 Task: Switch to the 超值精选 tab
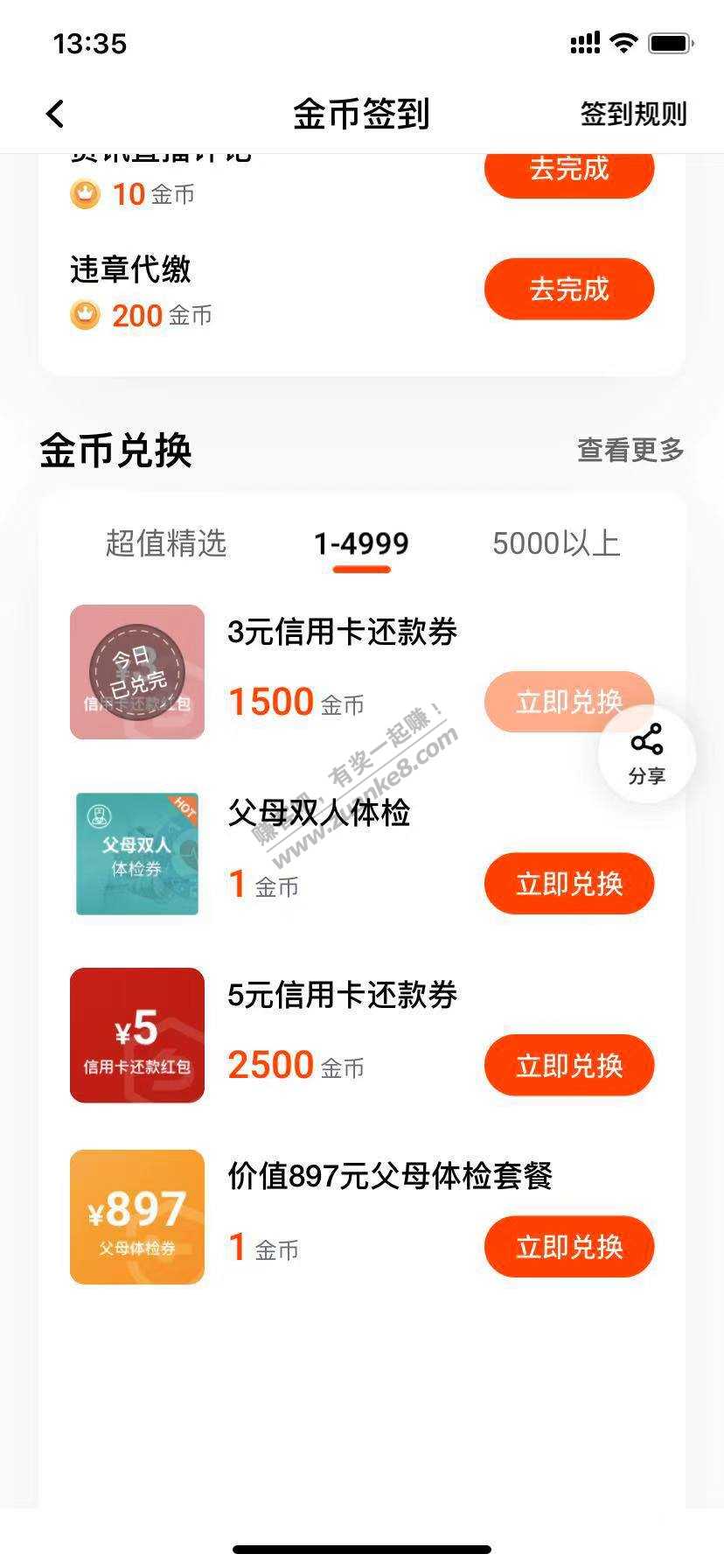click(x=166, y=543)
